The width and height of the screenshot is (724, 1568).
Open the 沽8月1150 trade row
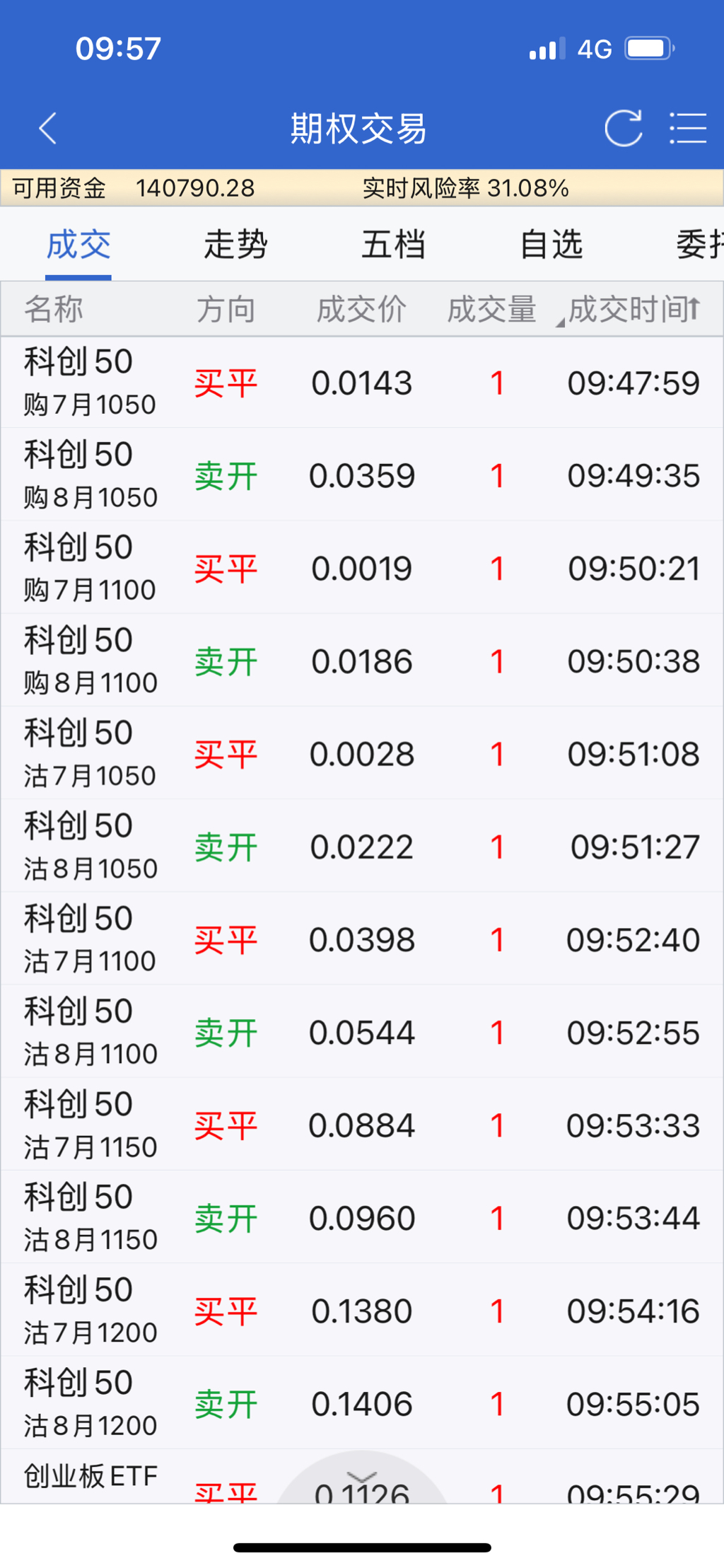click(x=362, y=1217)
